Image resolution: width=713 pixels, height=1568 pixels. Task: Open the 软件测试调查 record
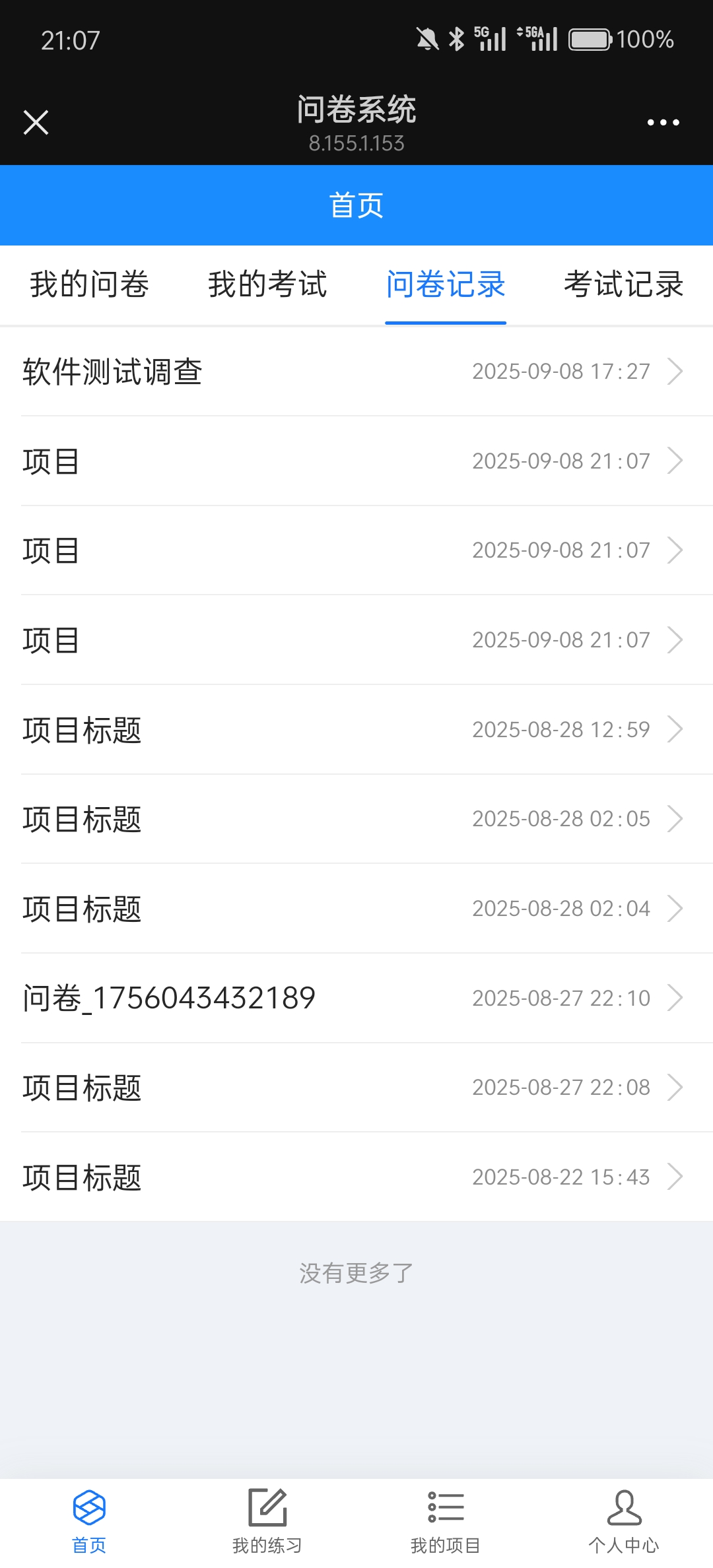tap(356, 372)
